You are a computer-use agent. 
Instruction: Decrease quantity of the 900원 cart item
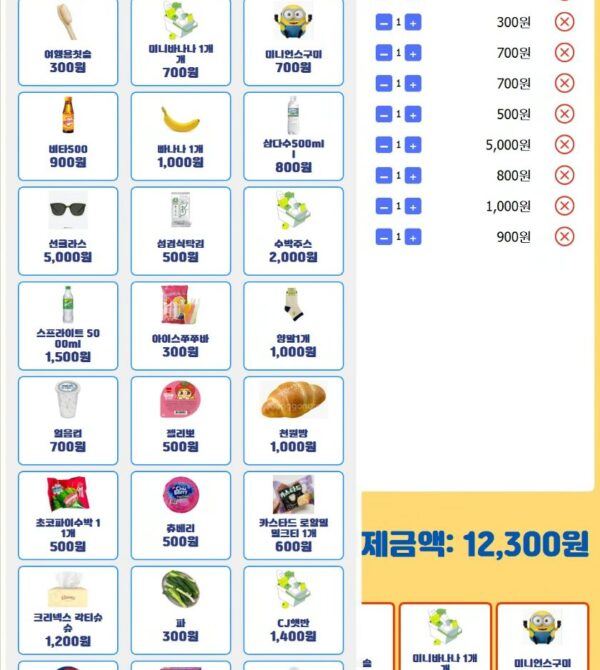pyautogui.click(x=383, y=237)
